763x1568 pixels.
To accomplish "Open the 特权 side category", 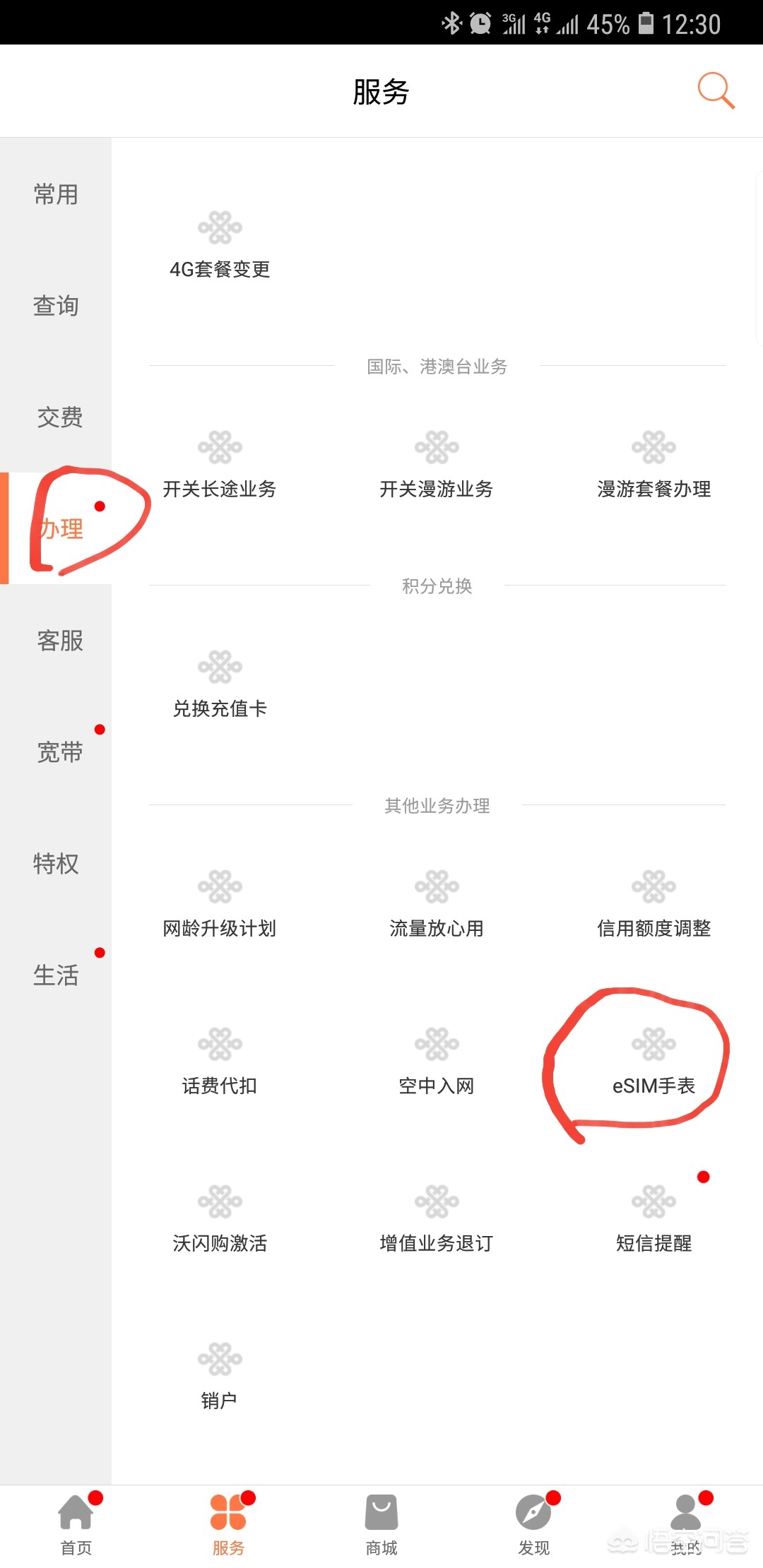I will click(56, 864).
